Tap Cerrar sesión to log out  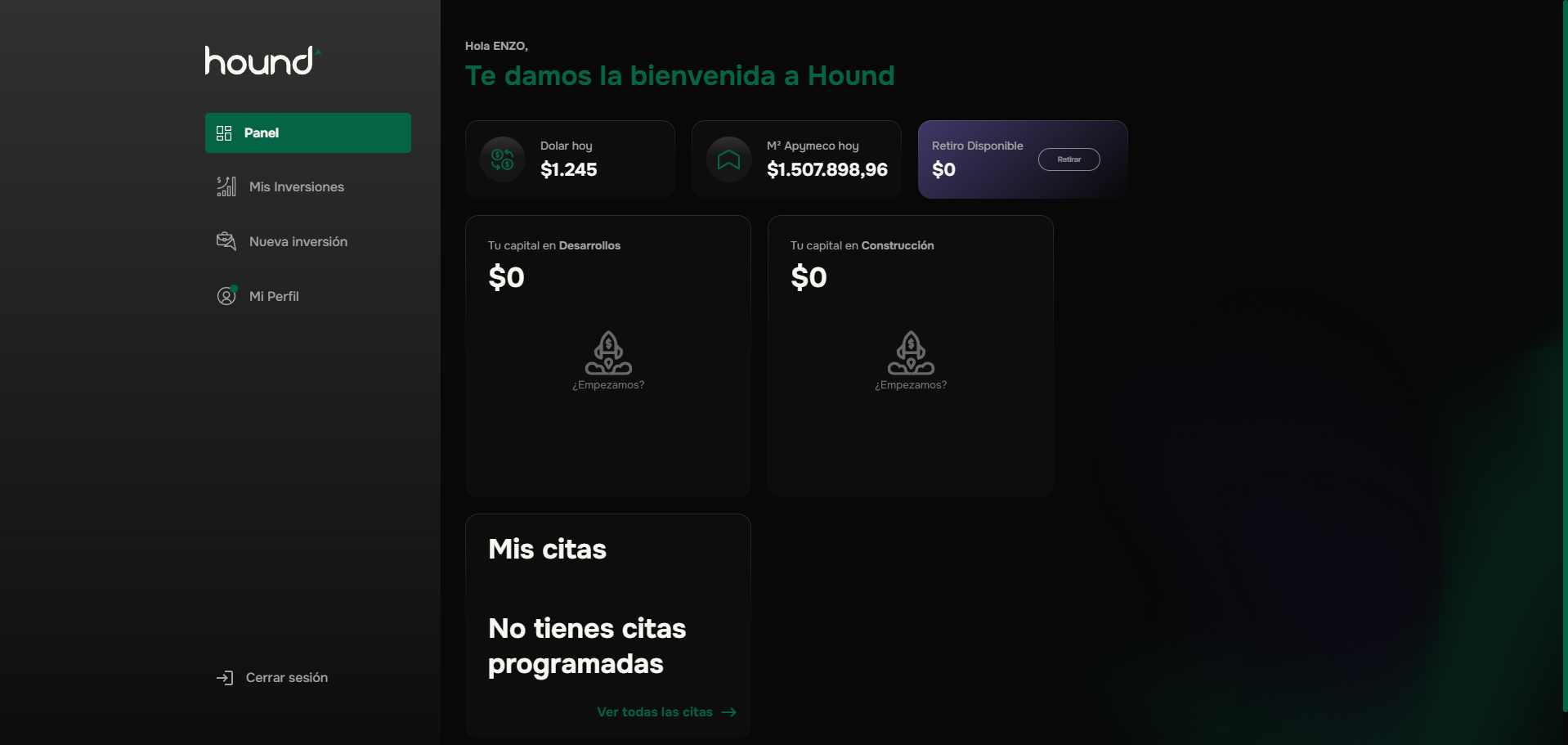point(285,678)
